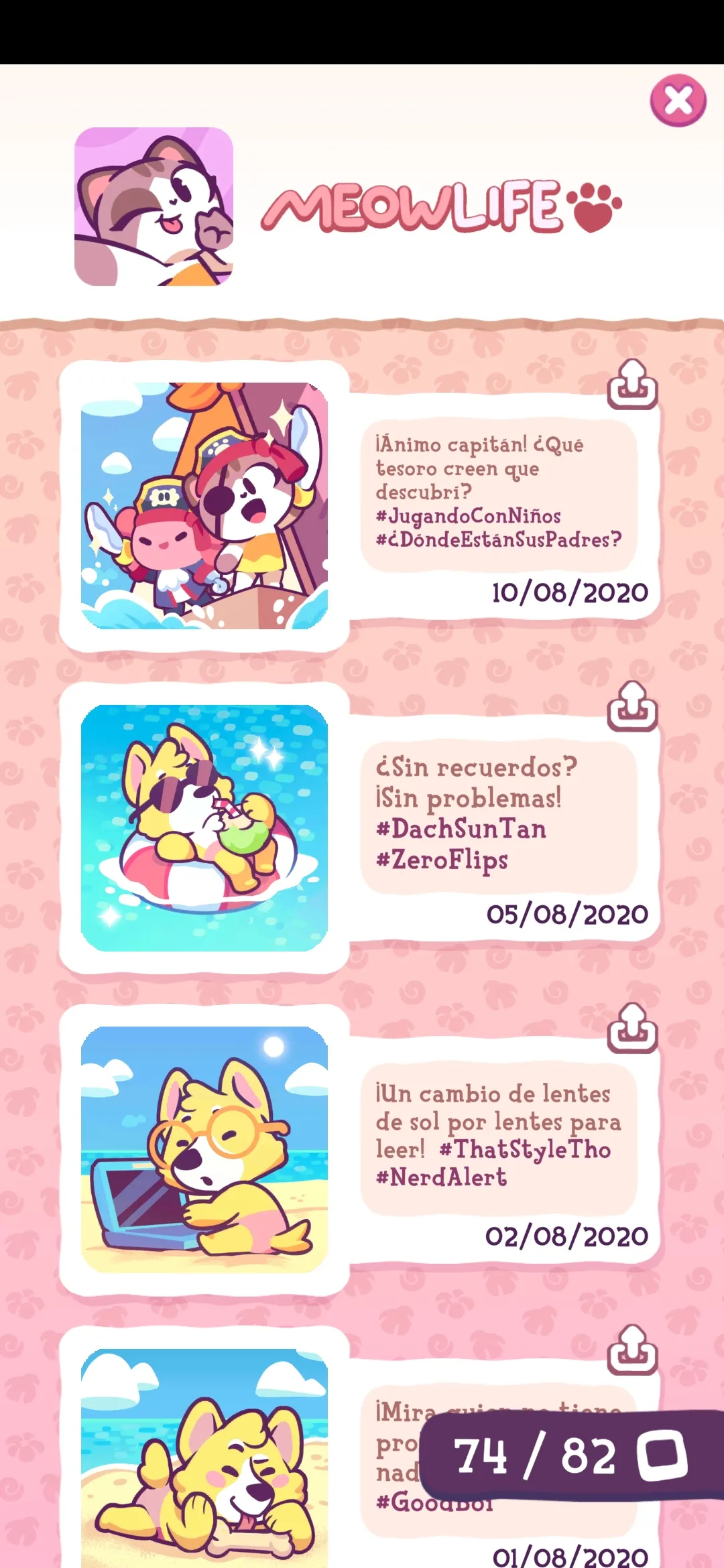Share the #NerdAlert post
The height and width of the screenshot is (1568, 724).
[631, 1028]
